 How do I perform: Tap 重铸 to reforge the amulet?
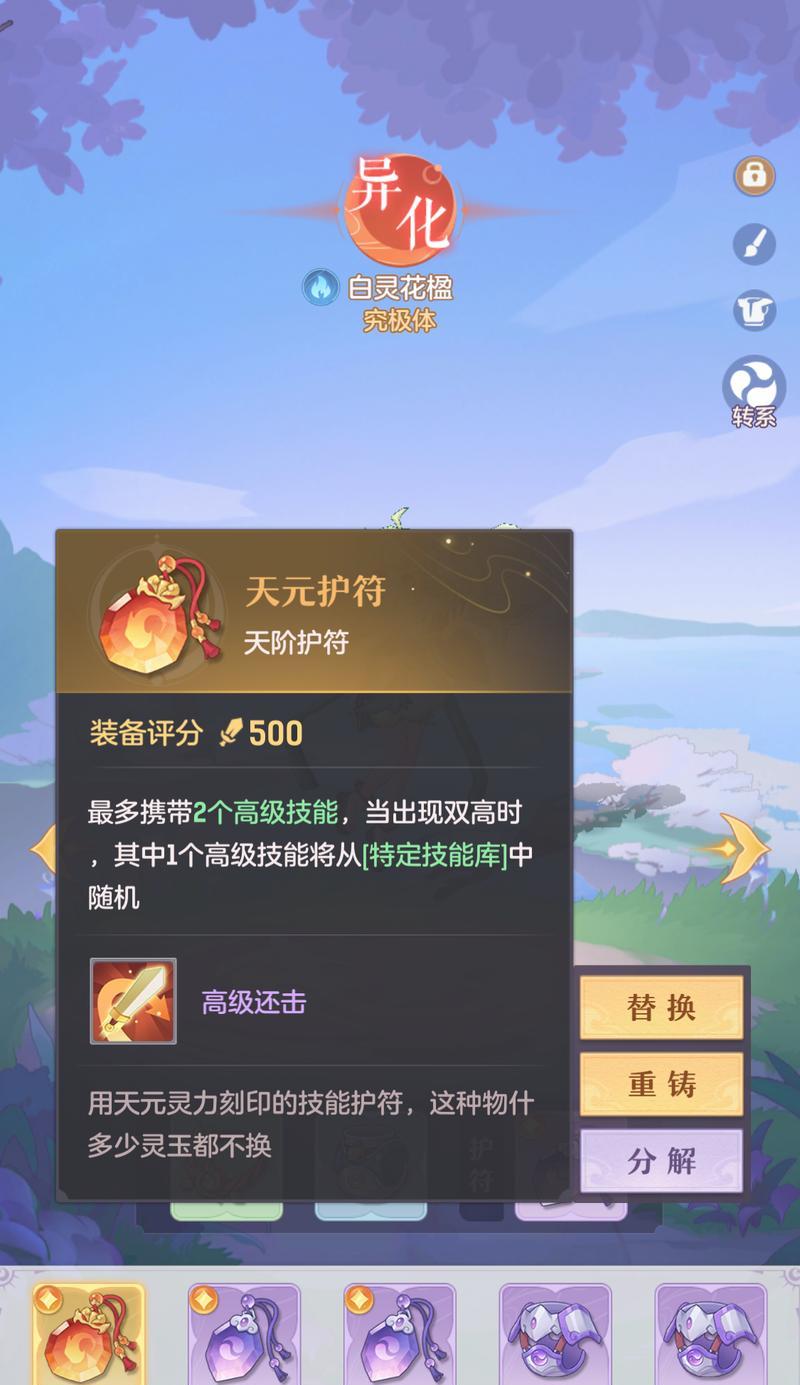coord(661,1084)
